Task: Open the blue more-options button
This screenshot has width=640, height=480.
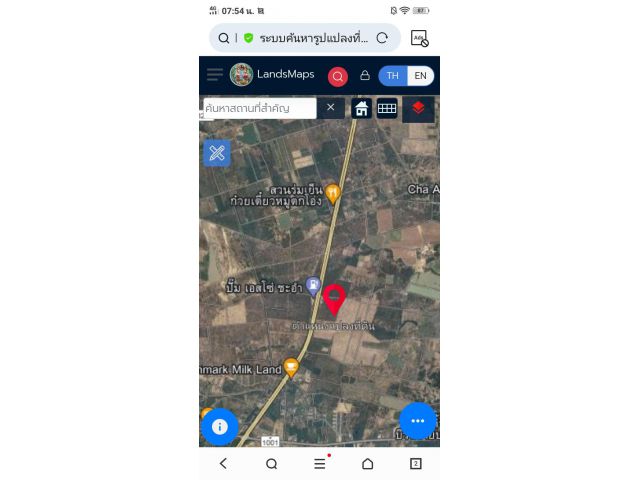Action: click(x=418, y=421)
